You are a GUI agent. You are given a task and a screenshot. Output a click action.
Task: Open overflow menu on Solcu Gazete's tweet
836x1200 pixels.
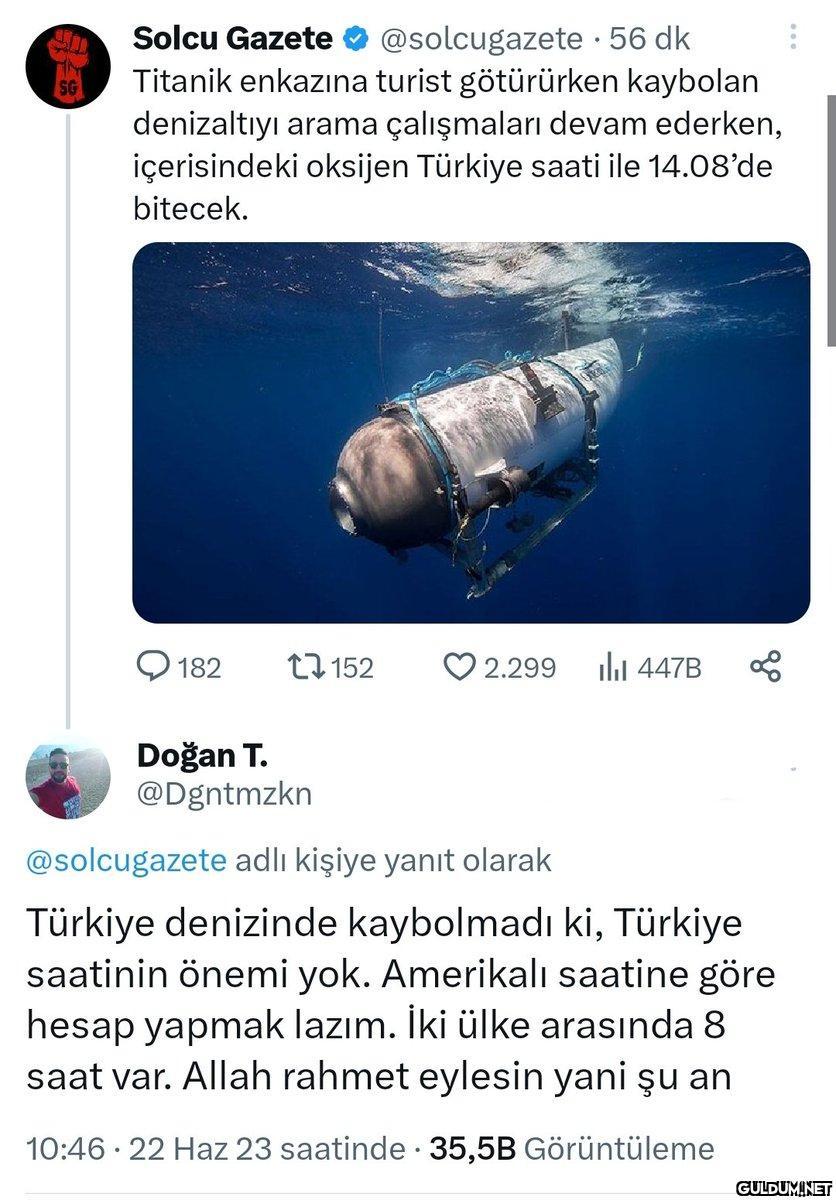(793, 38)
